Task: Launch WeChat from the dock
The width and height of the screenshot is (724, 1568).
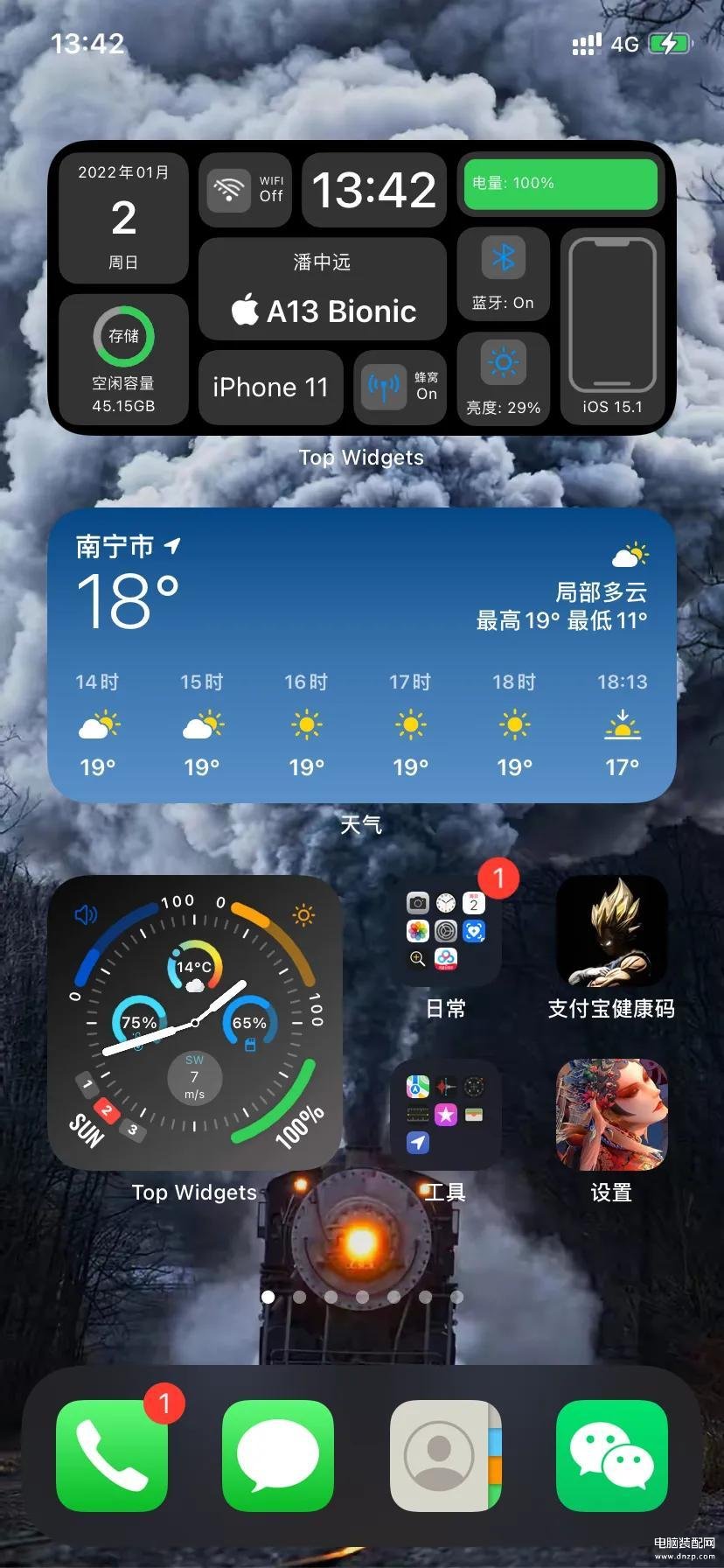Action: pyautogui.click(x=612, y=1456)
